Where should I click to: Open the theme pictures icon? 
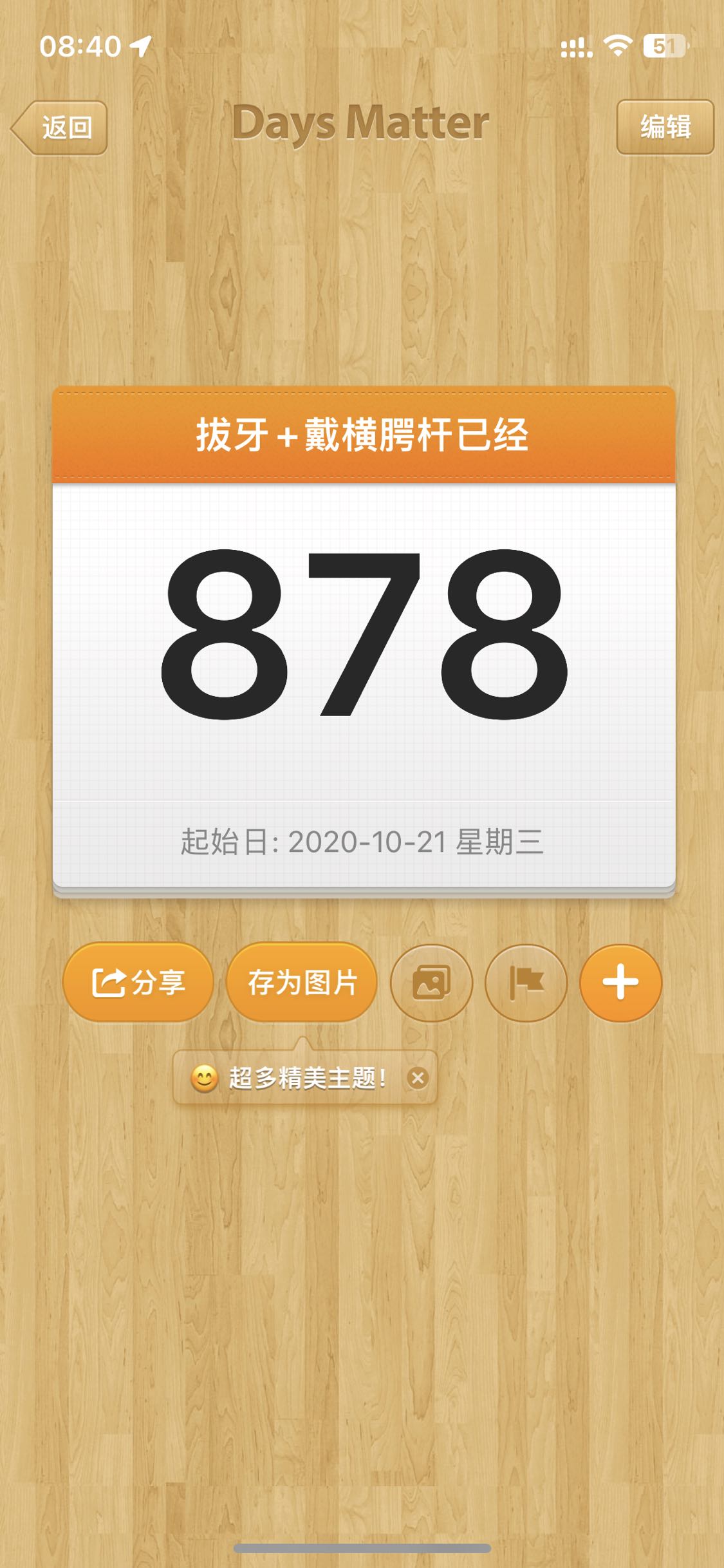tap(431, 983)
